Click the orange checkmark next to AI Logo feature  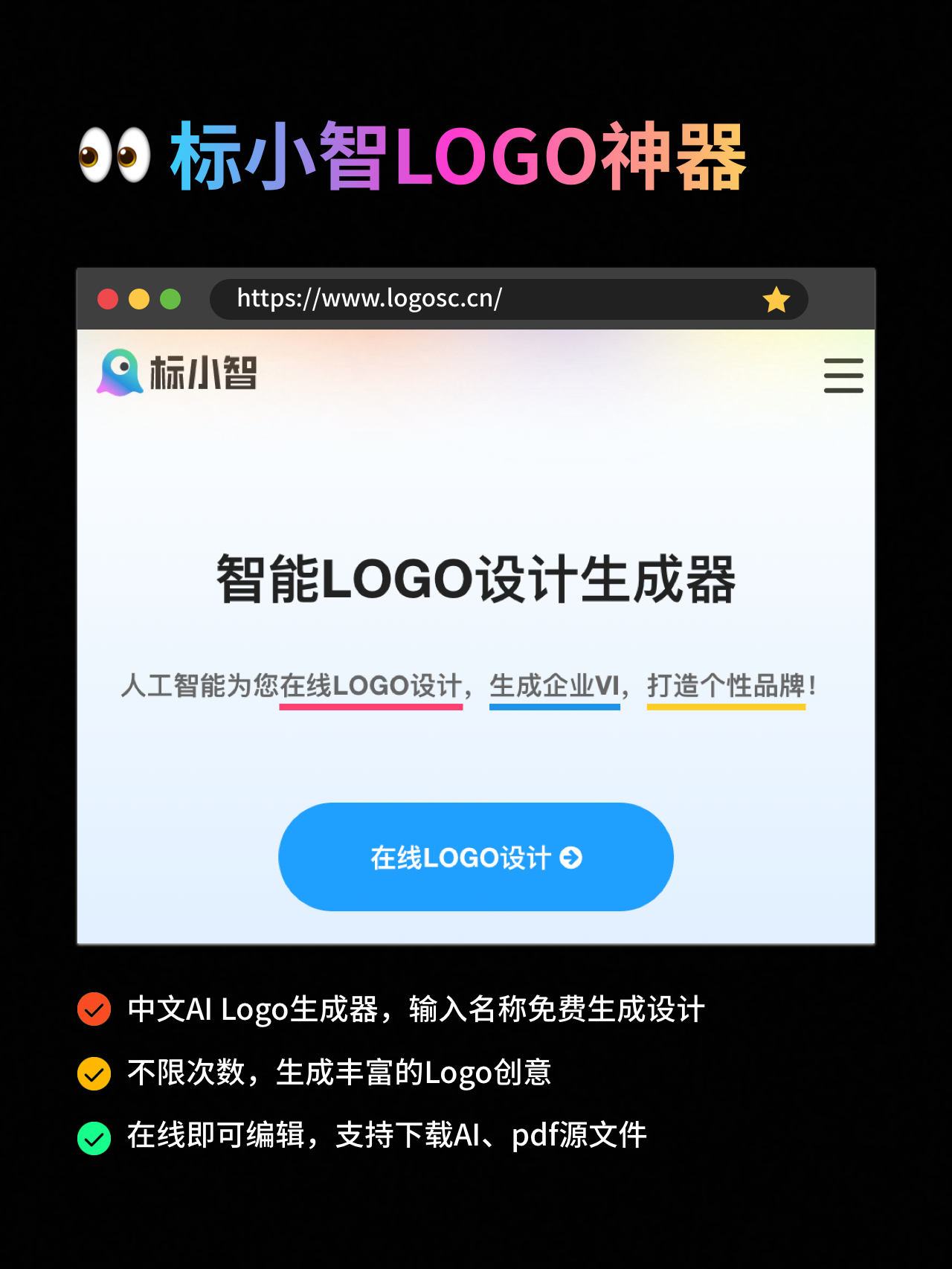click(x=94, y=1010)
